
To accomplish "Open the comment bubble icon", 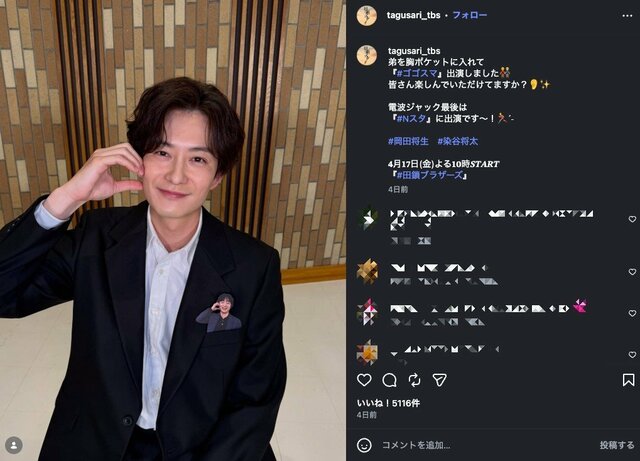I will 389,380.
